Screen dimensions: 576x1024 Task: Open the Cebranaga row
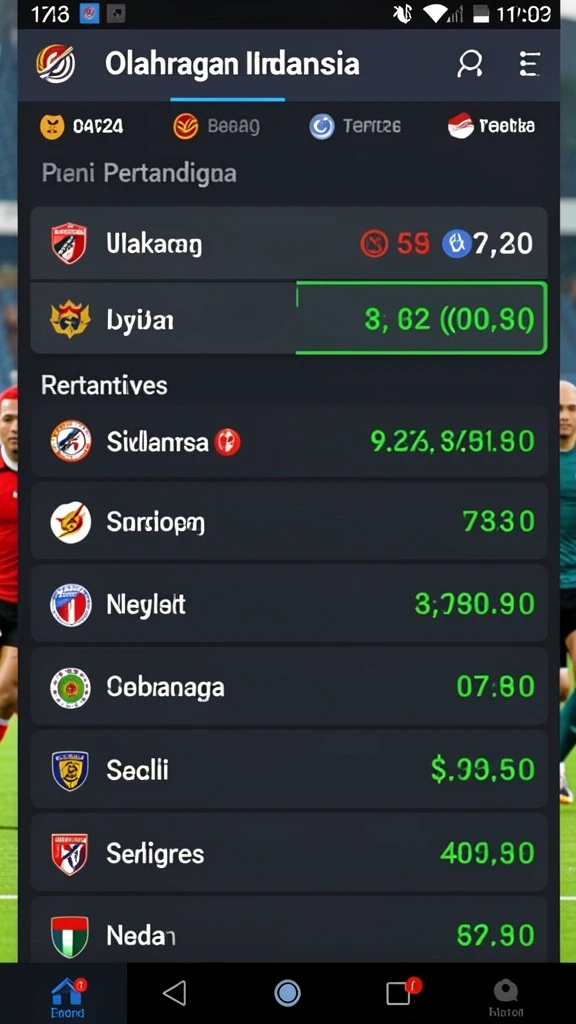point(289,687)
